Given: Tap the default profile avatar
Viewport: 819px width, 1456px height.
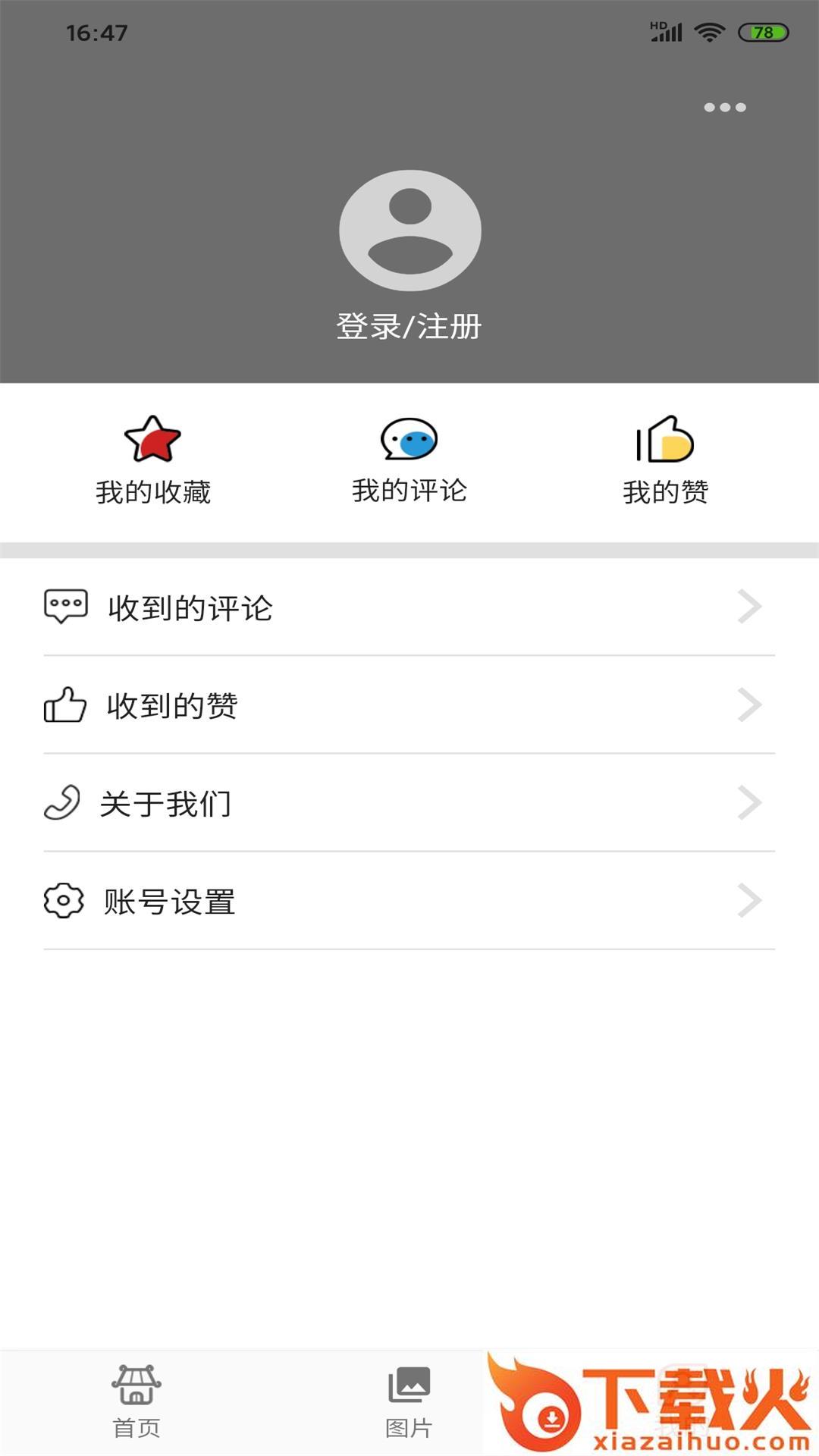Looking at the screenshot, I should (x=410, y=231).
